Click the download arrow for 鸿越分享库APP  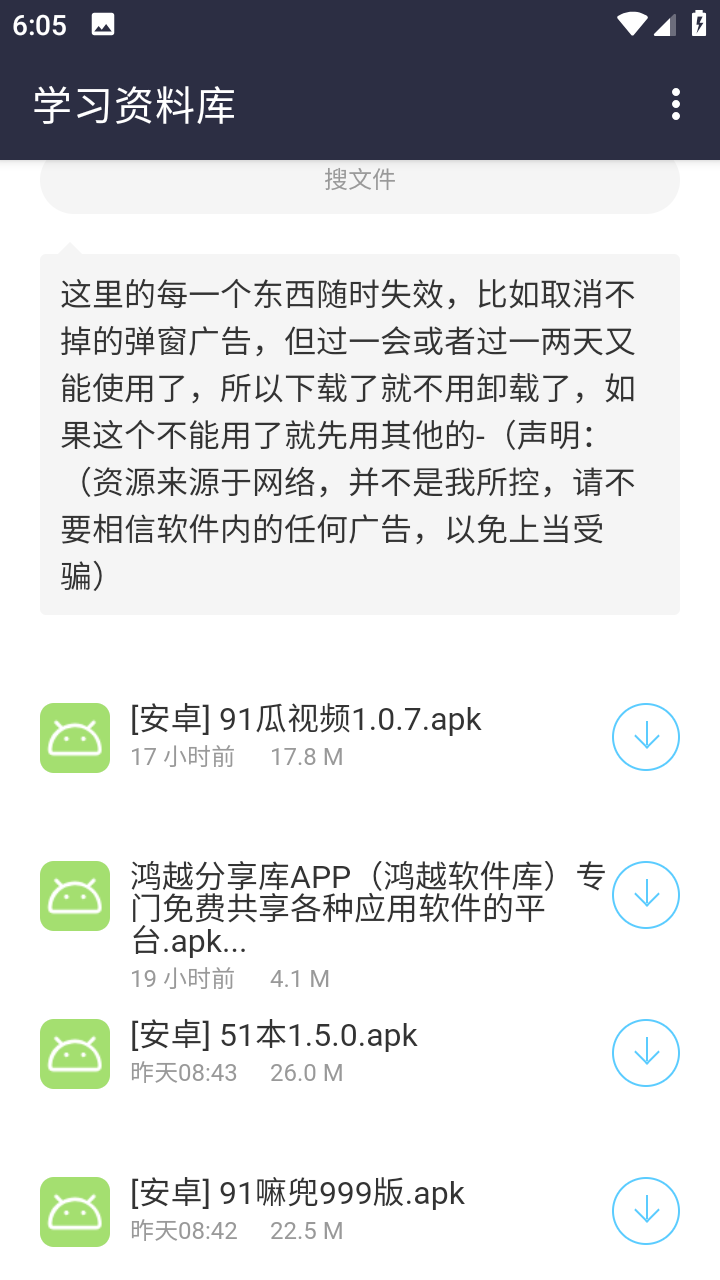pyautogui.click(x=645, y=895)
